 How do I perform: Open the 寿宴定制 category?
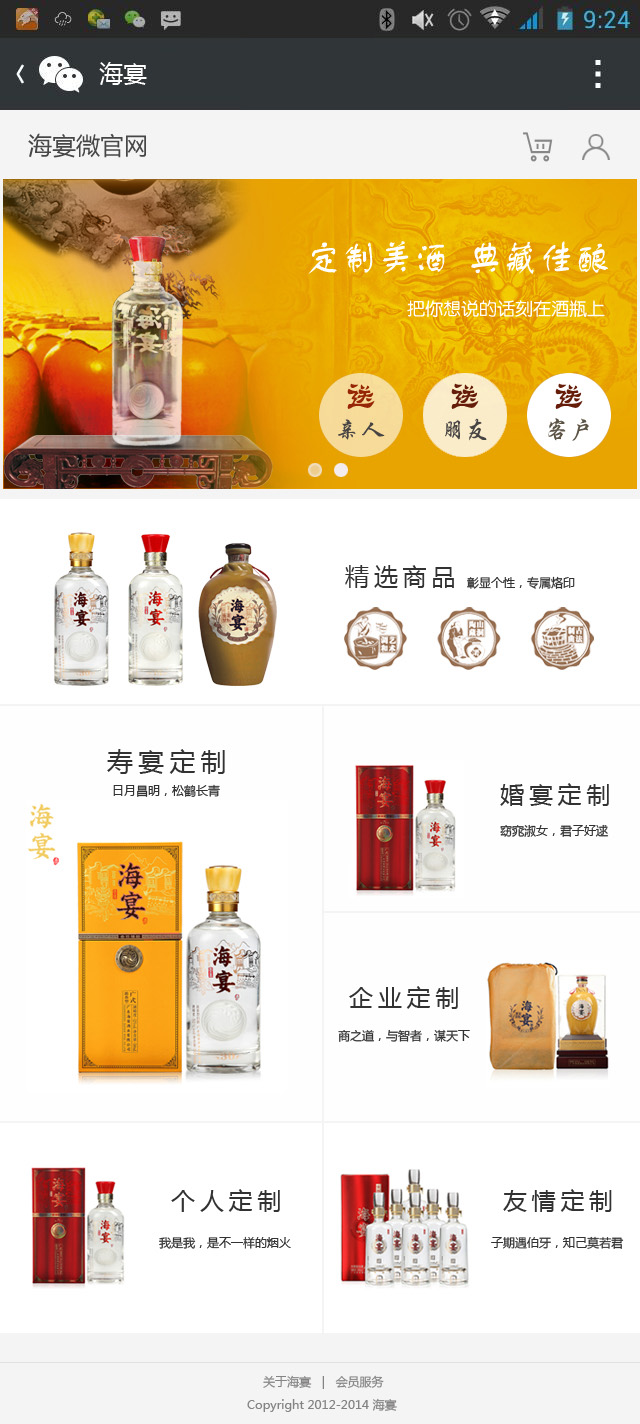pos(165,762)
